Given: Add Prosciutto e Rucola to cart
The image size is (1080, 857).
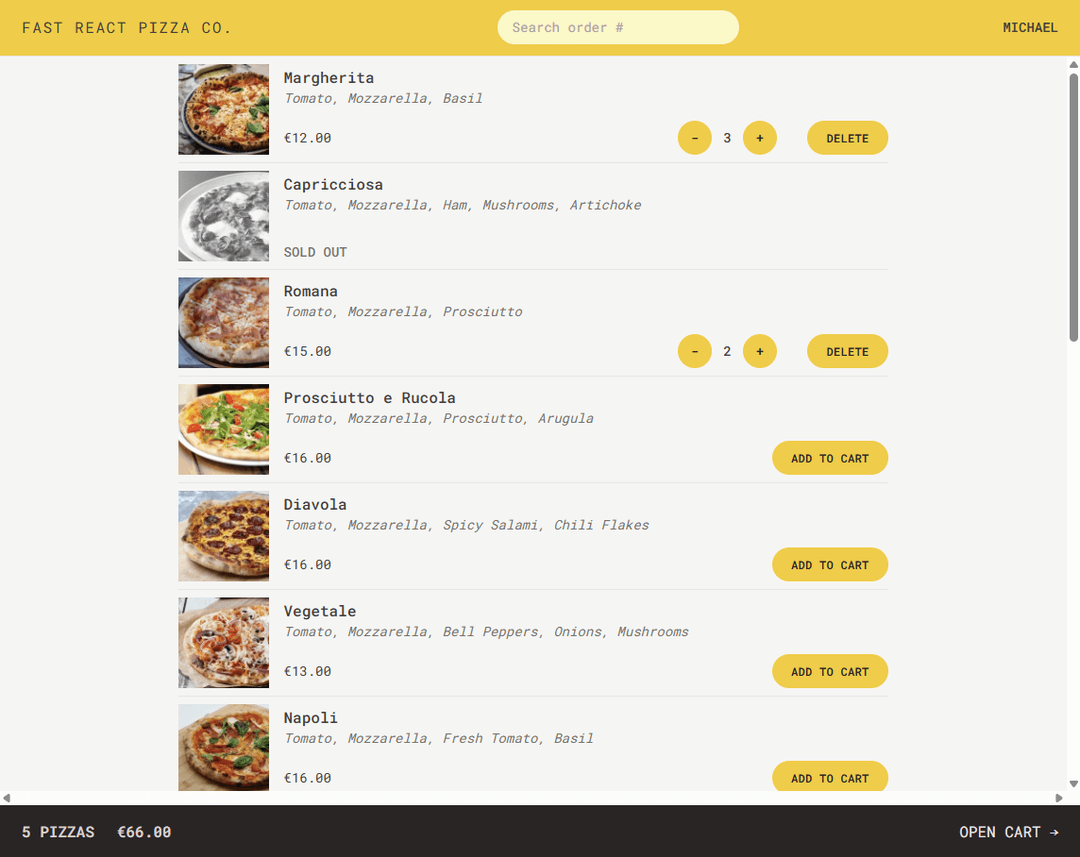Looking at the screenshot, I should tap(829, 458).
